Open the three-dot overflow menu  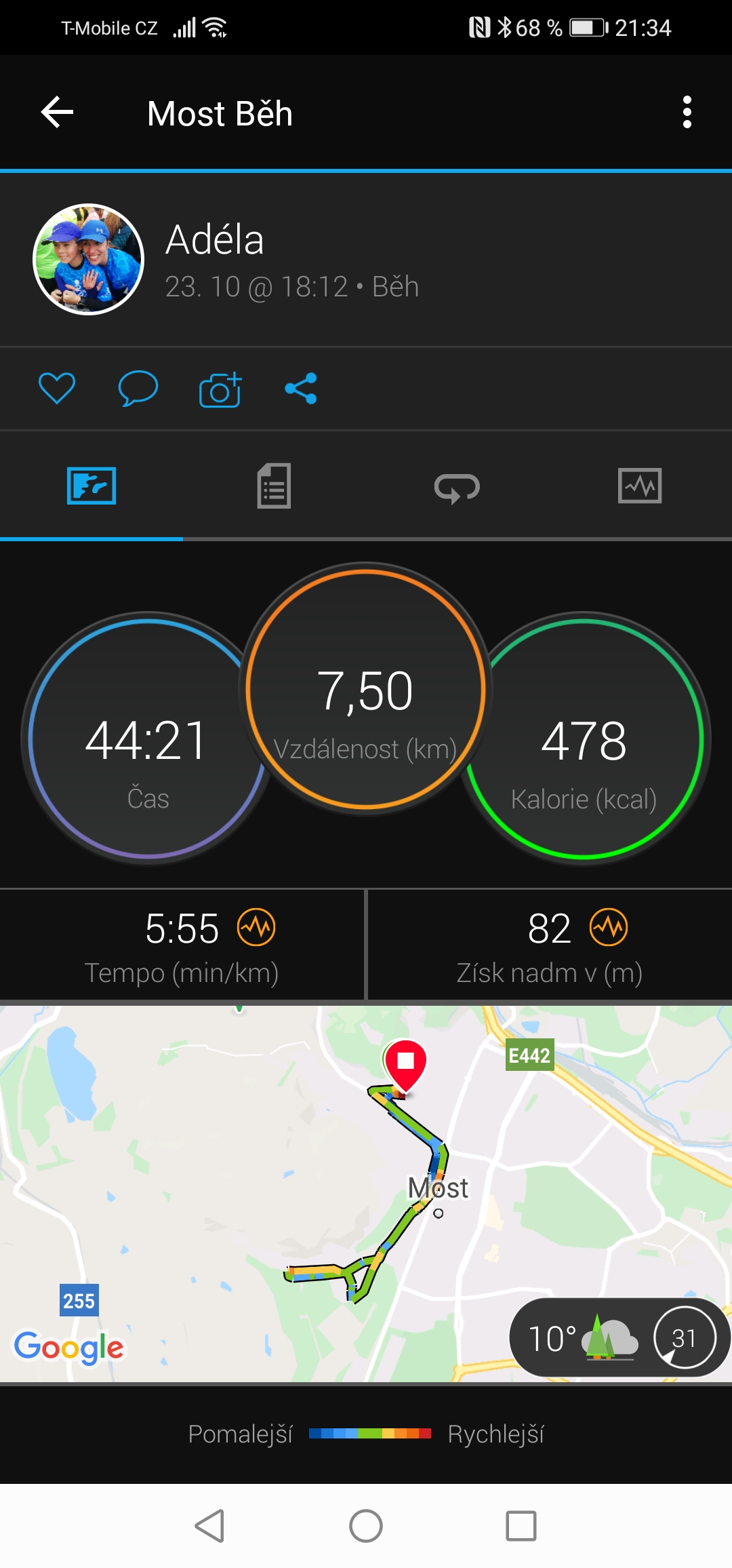point(687,112)
